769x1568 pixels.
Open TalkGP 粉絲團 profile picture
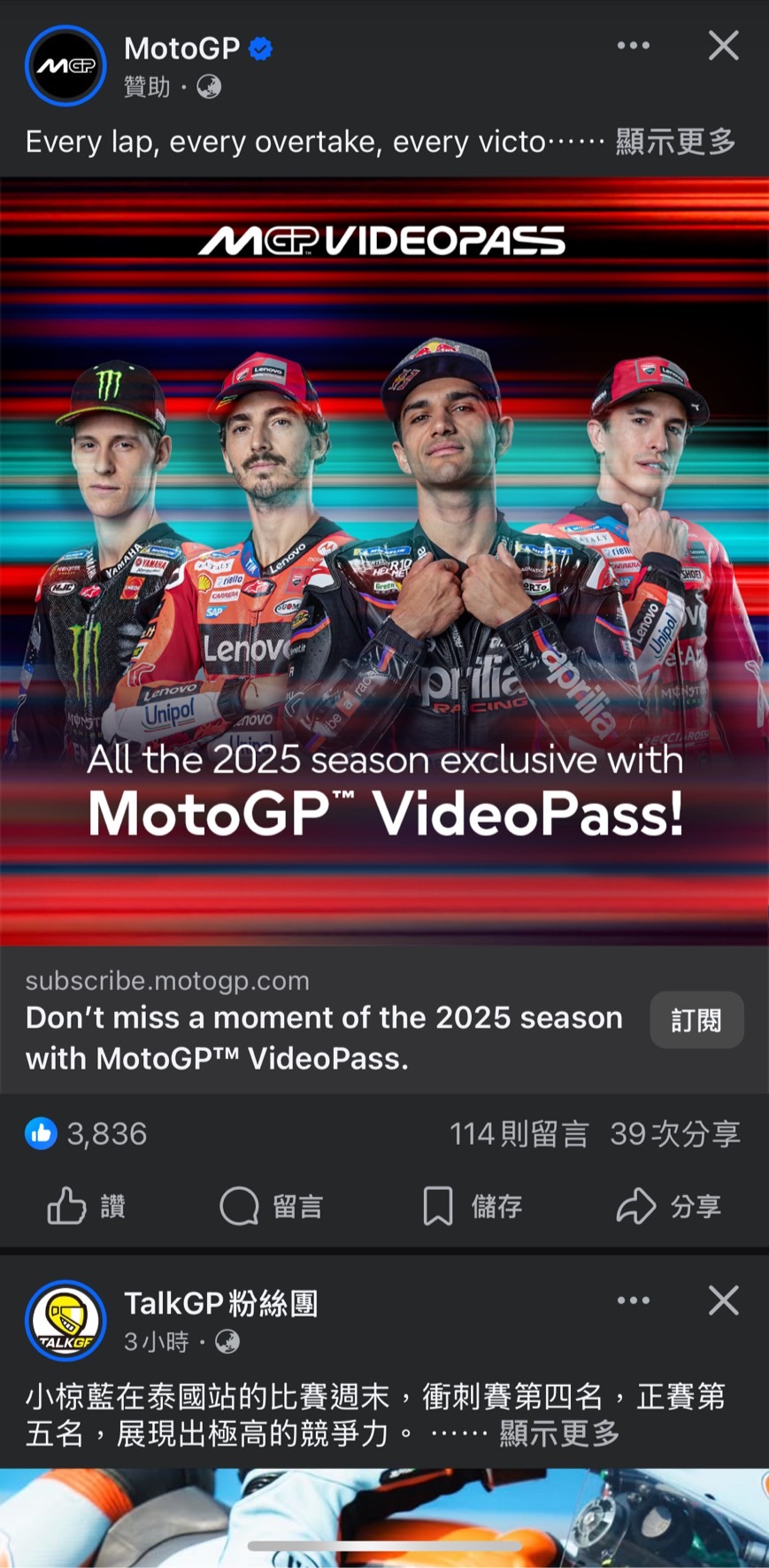pos(65,1320)
